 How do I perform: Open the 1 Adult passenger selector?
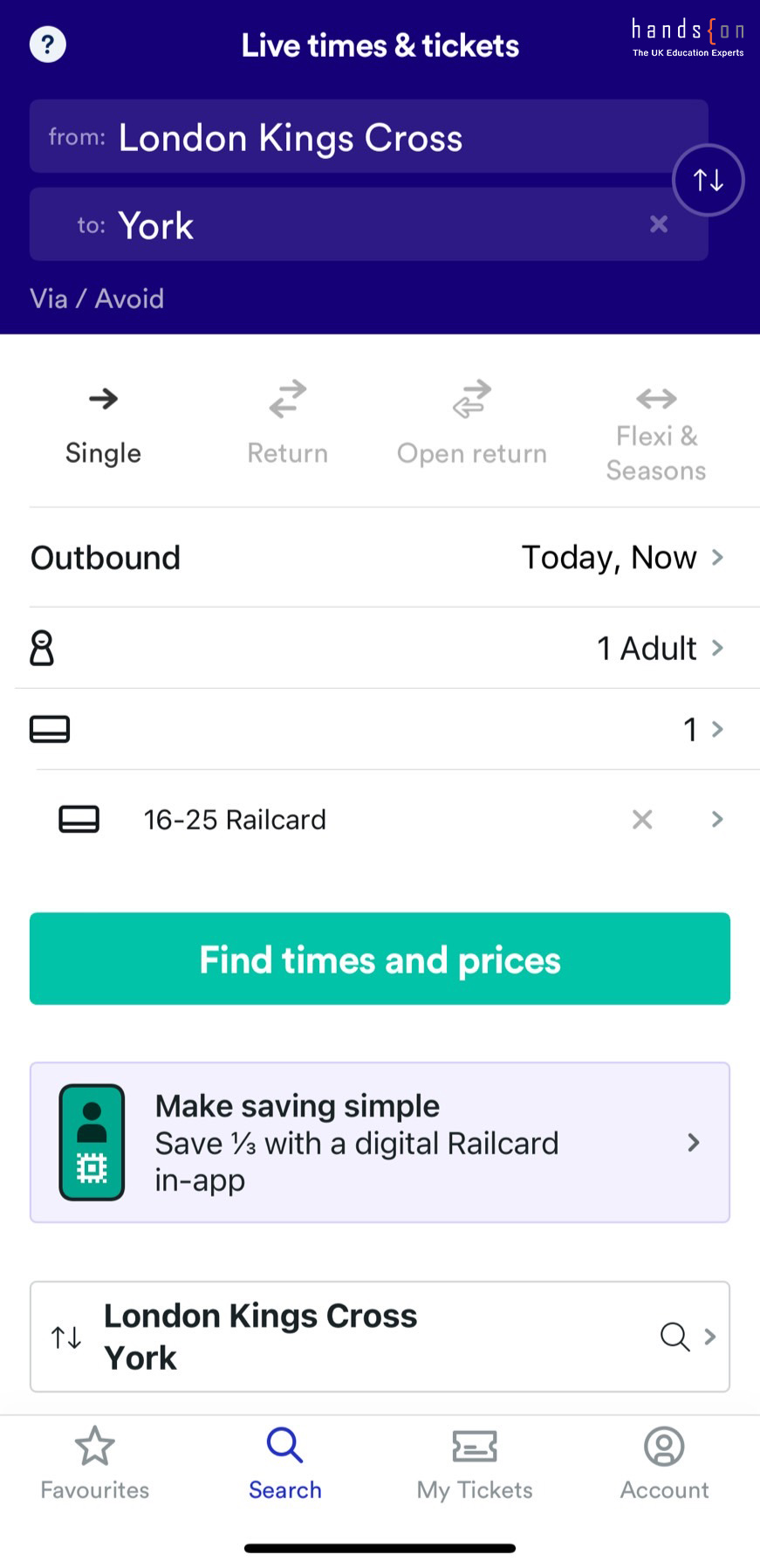659,648
